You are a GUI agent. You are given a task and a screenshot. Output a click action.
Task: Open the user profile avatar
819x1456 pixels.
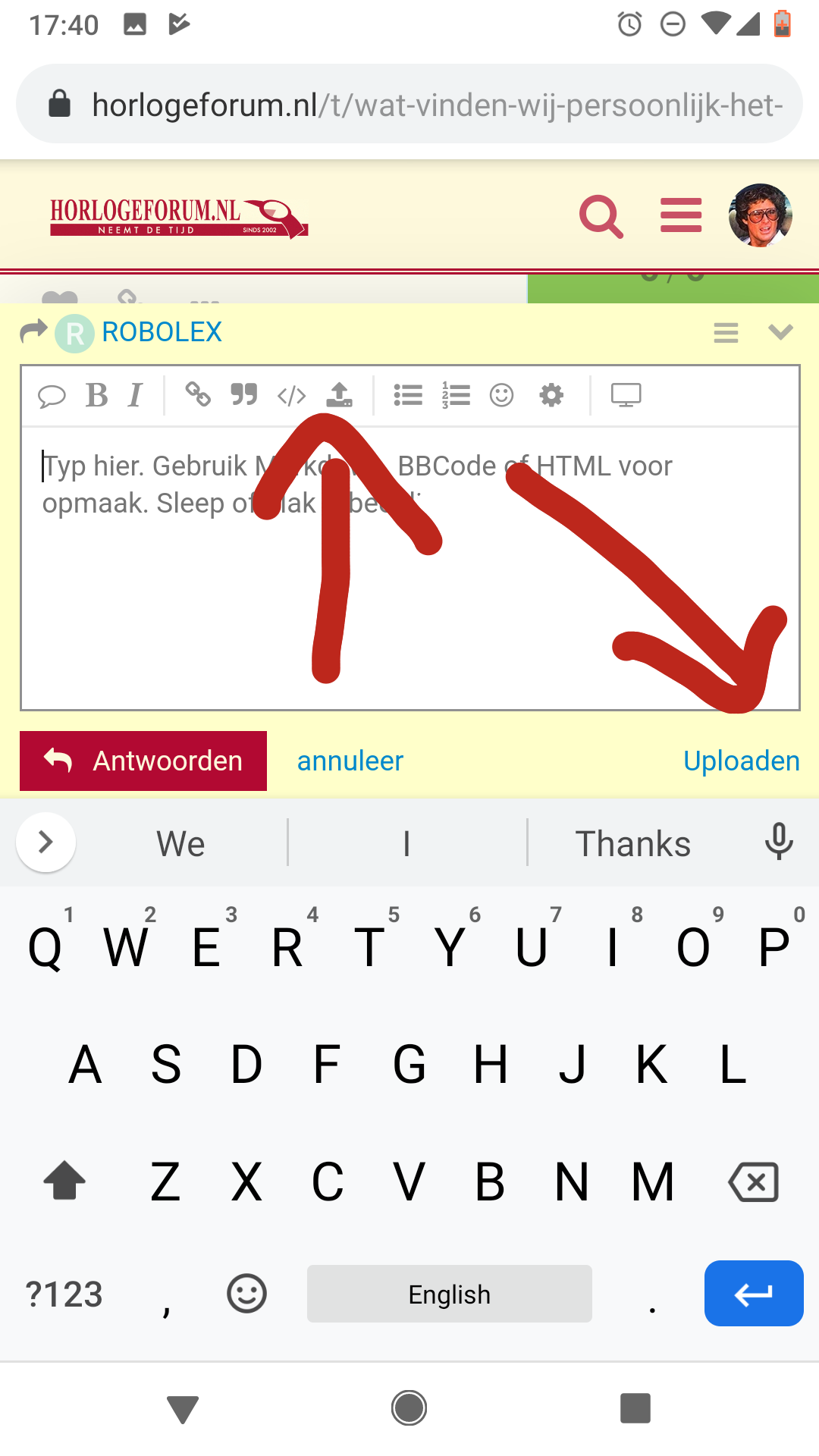pos(761,215)
